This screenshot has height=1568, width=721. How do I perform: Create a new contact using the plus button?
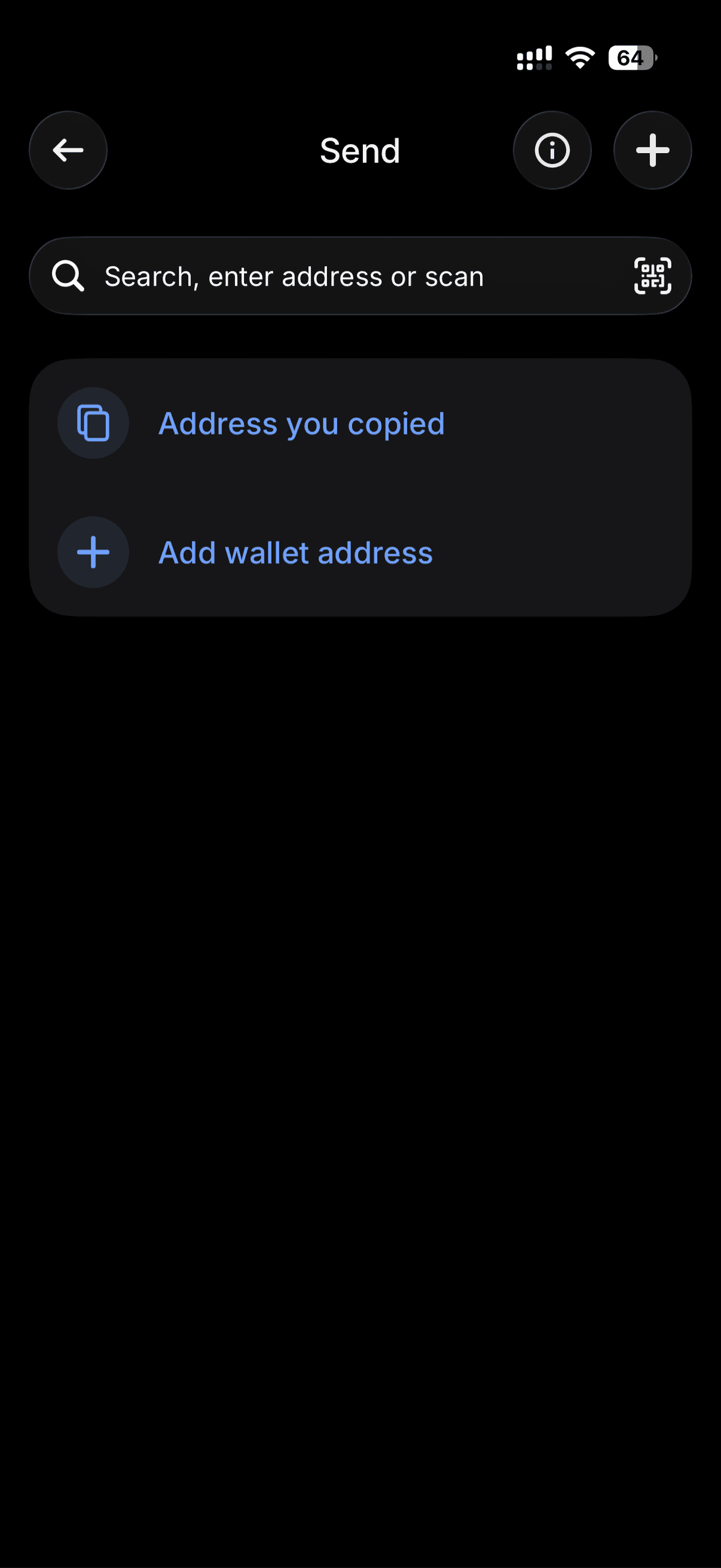pos(652,150)
